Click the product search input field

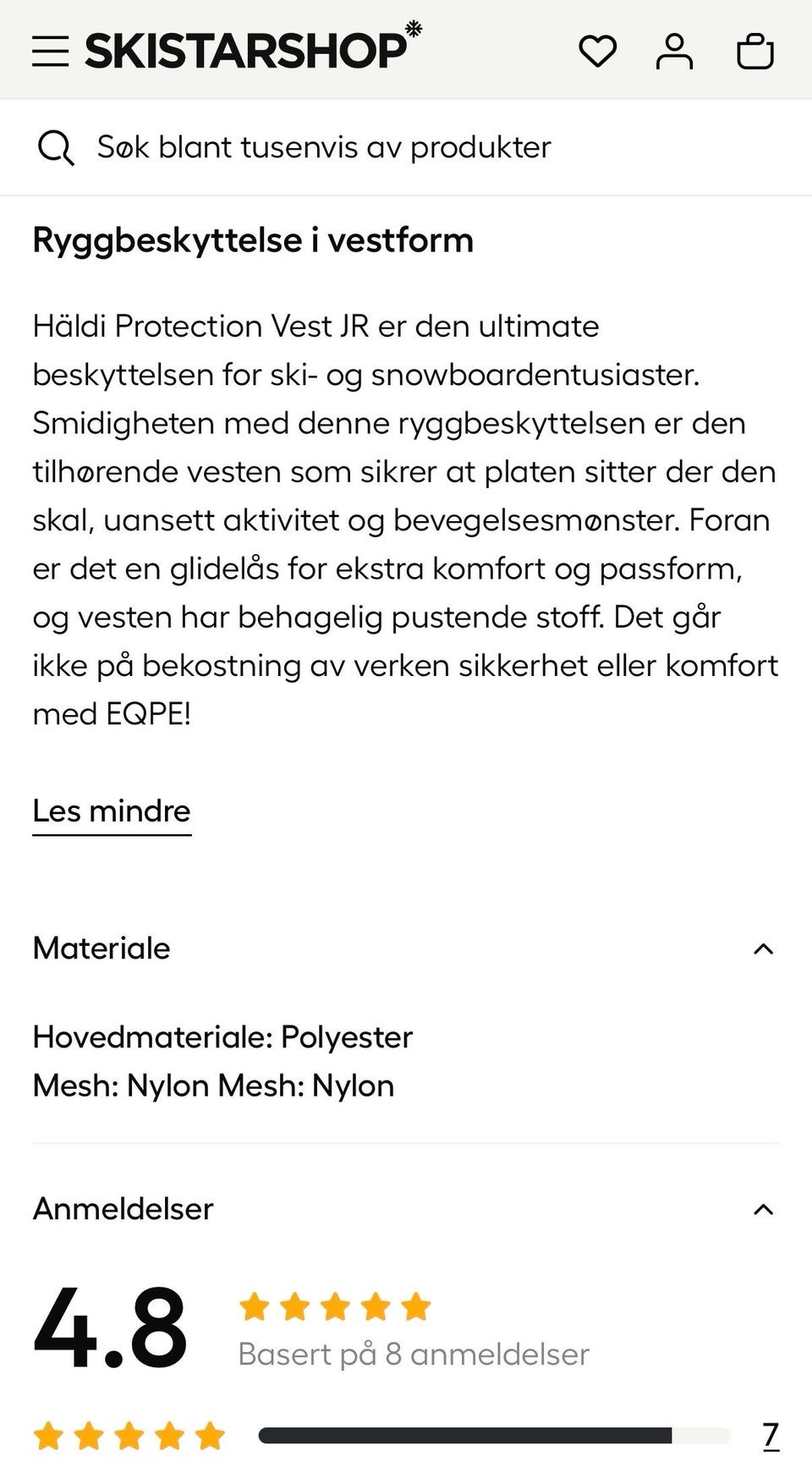click(x=338, y=146)
